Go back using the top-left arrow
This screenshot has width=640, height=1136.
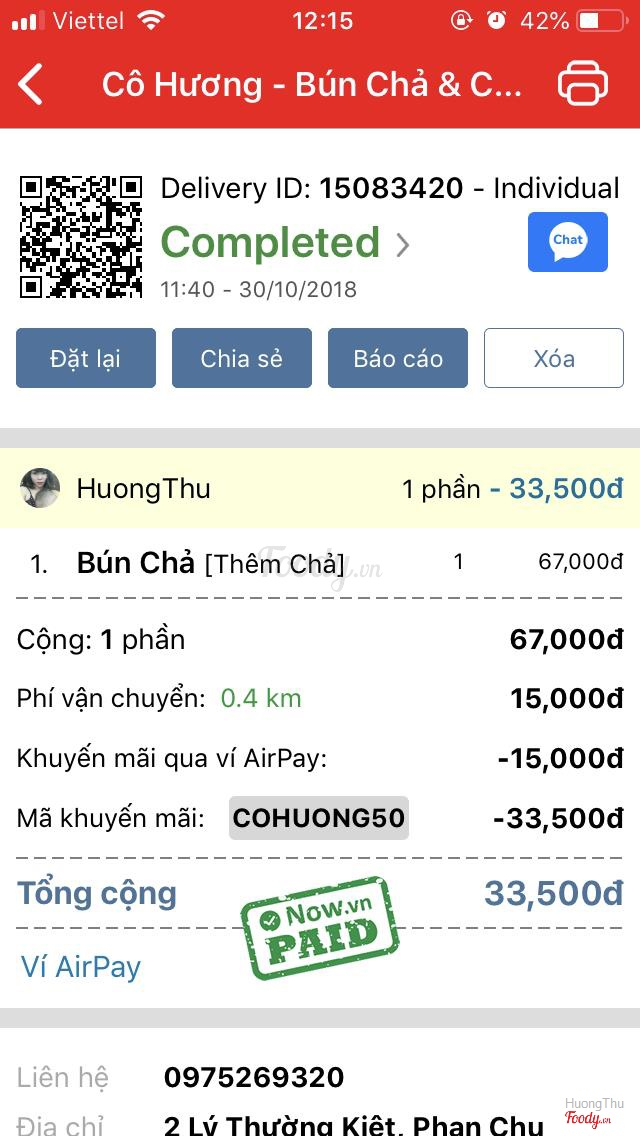pyautogui.click(x=32, y=85)
